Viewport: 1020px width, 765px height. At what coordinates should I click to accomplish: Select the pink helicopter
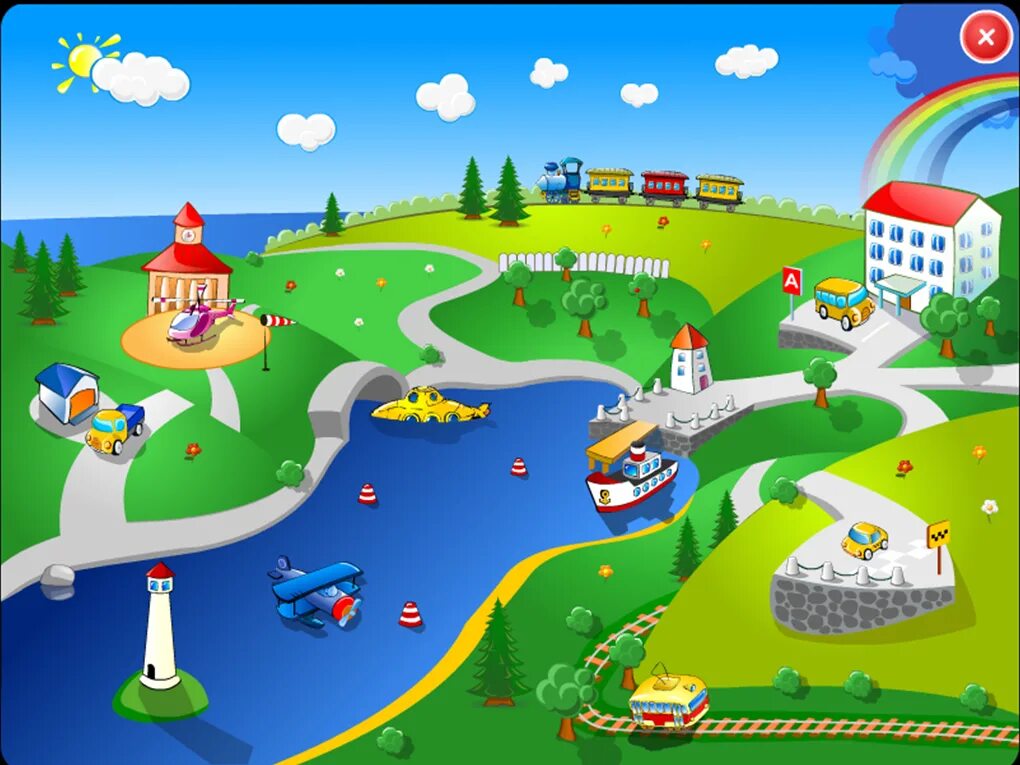click(x=194, y=321)
